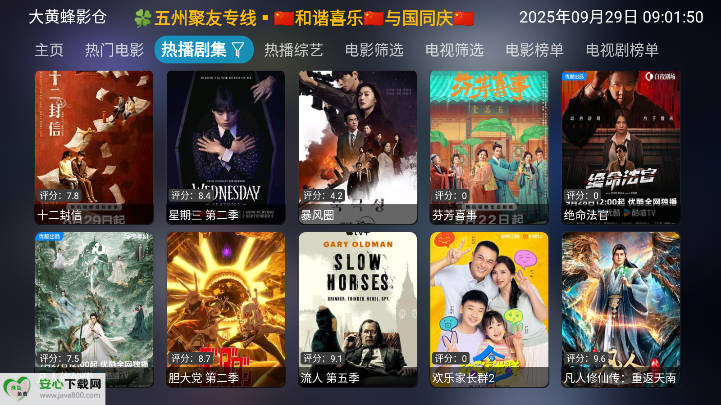View the 电视剧榜单 tab

(x=622, y=50)
